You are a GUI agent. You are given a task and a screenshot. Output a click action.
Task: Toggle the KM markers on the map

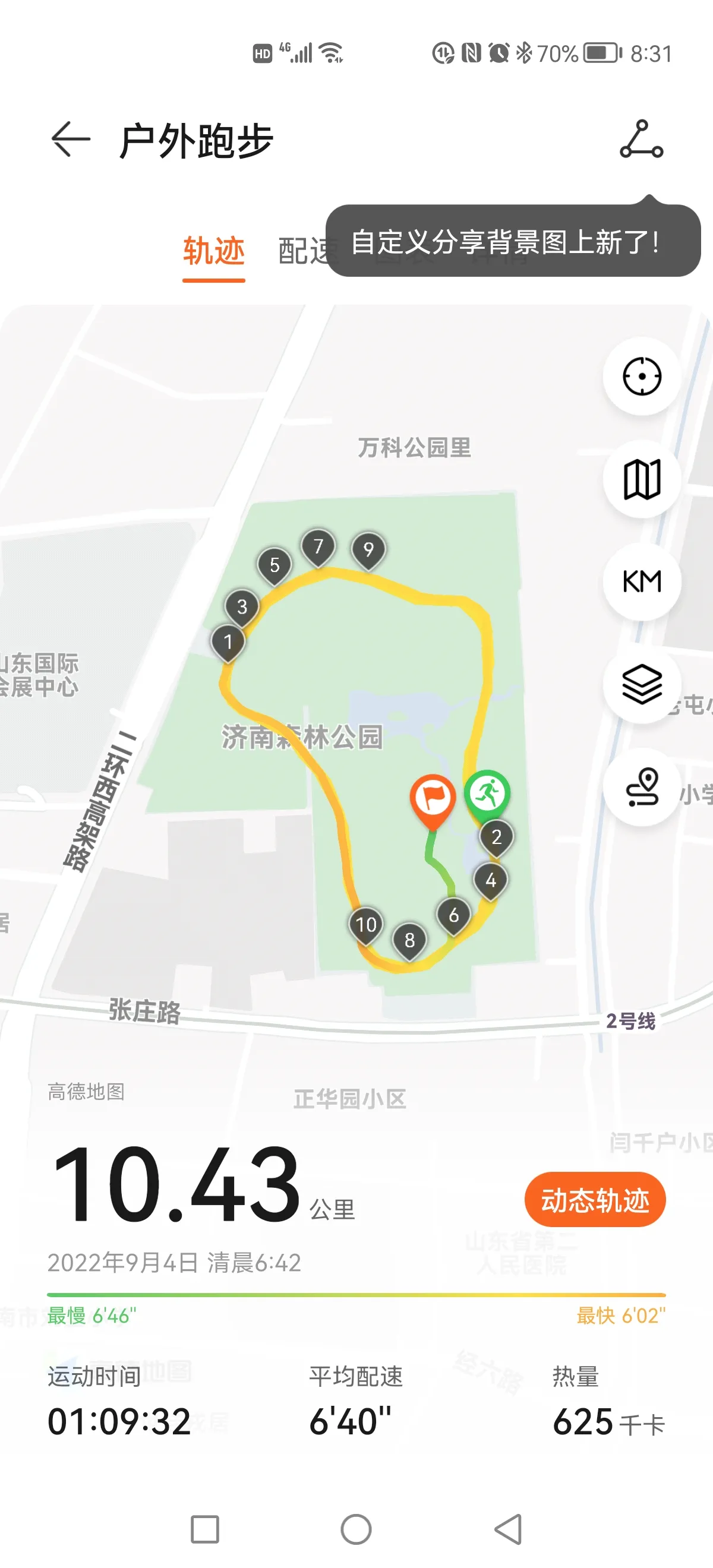coord(641,582)
